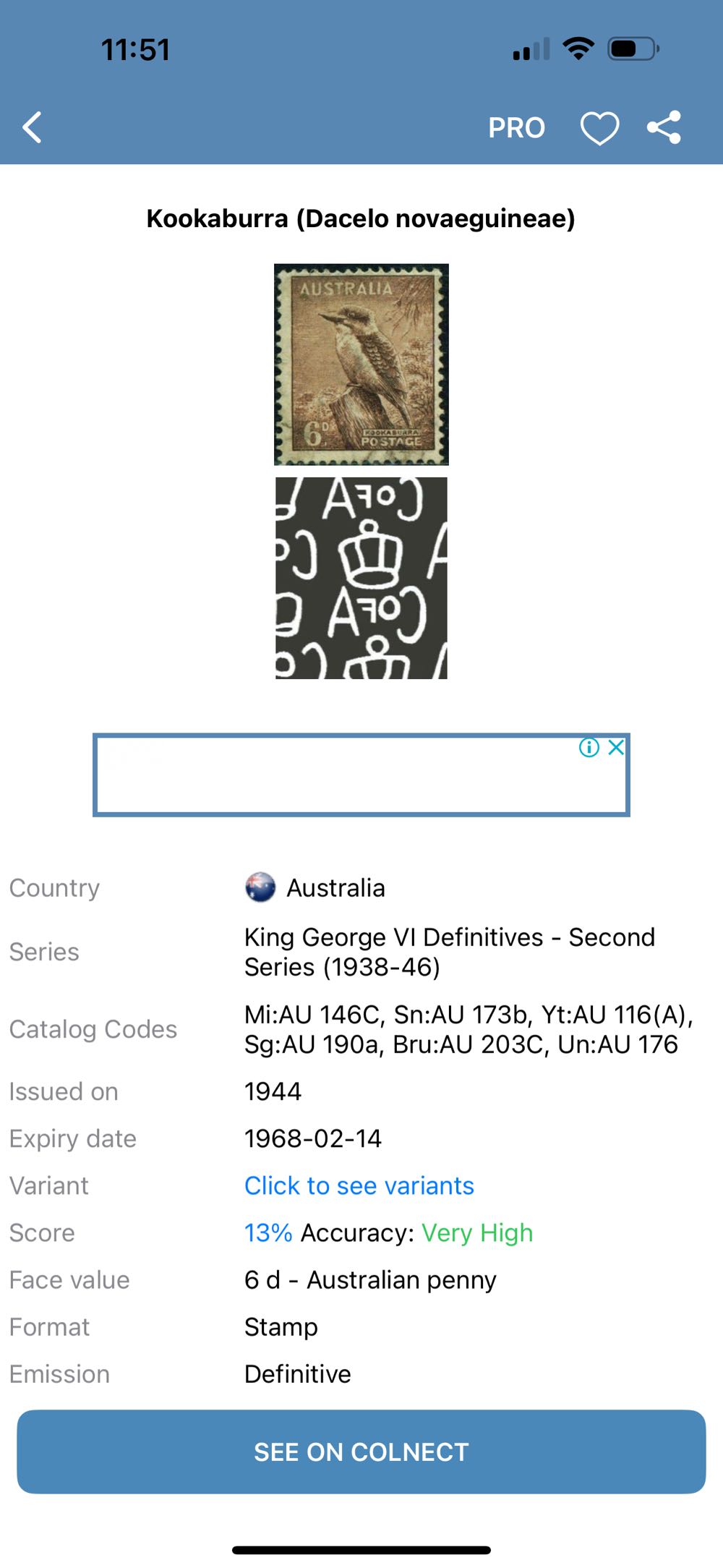Go back to the previous screen
The height and width of the screenshot is (1568, 723).
33,128
